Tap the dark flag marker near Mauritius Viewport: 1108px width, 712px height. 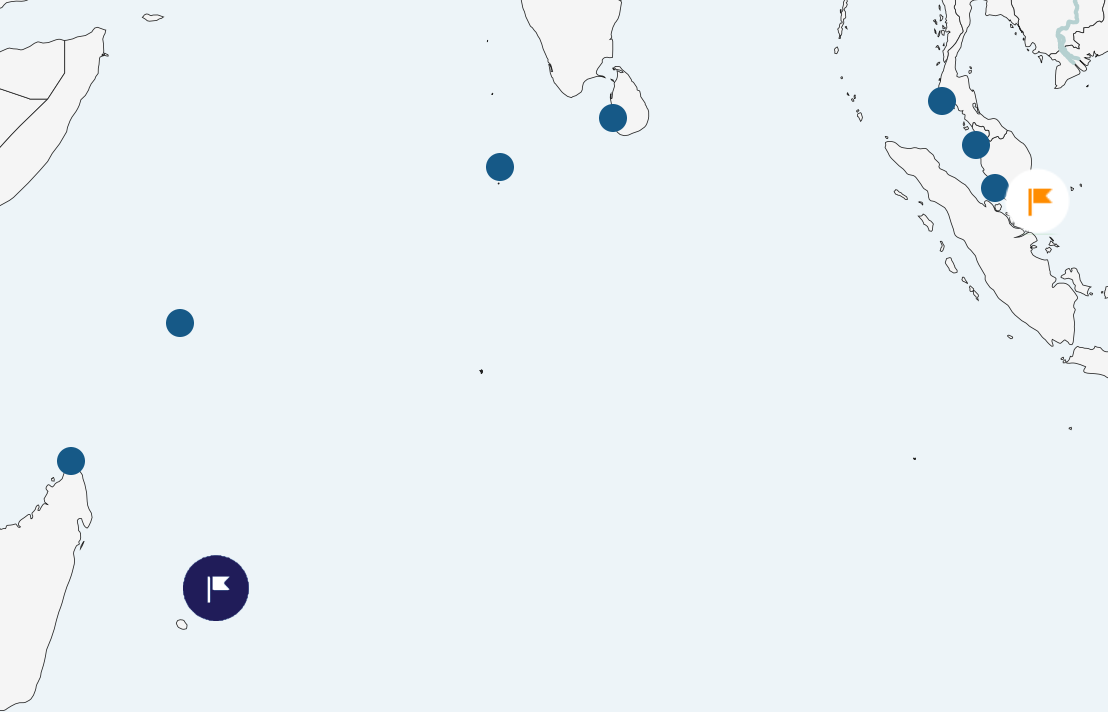pos(216,588)
